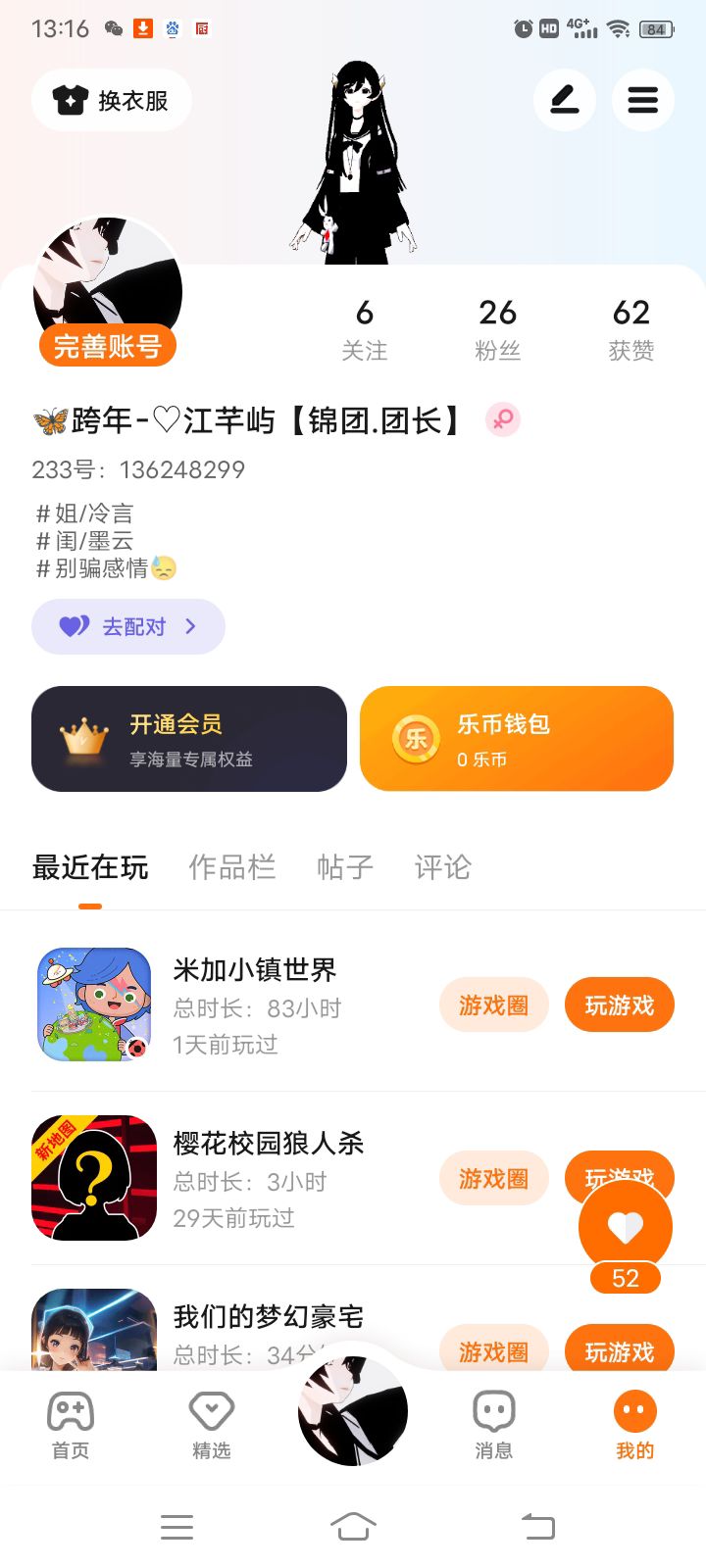Open the edit profile pencil icon
This screenshot has height=1568, width=706.
point(565,100)
